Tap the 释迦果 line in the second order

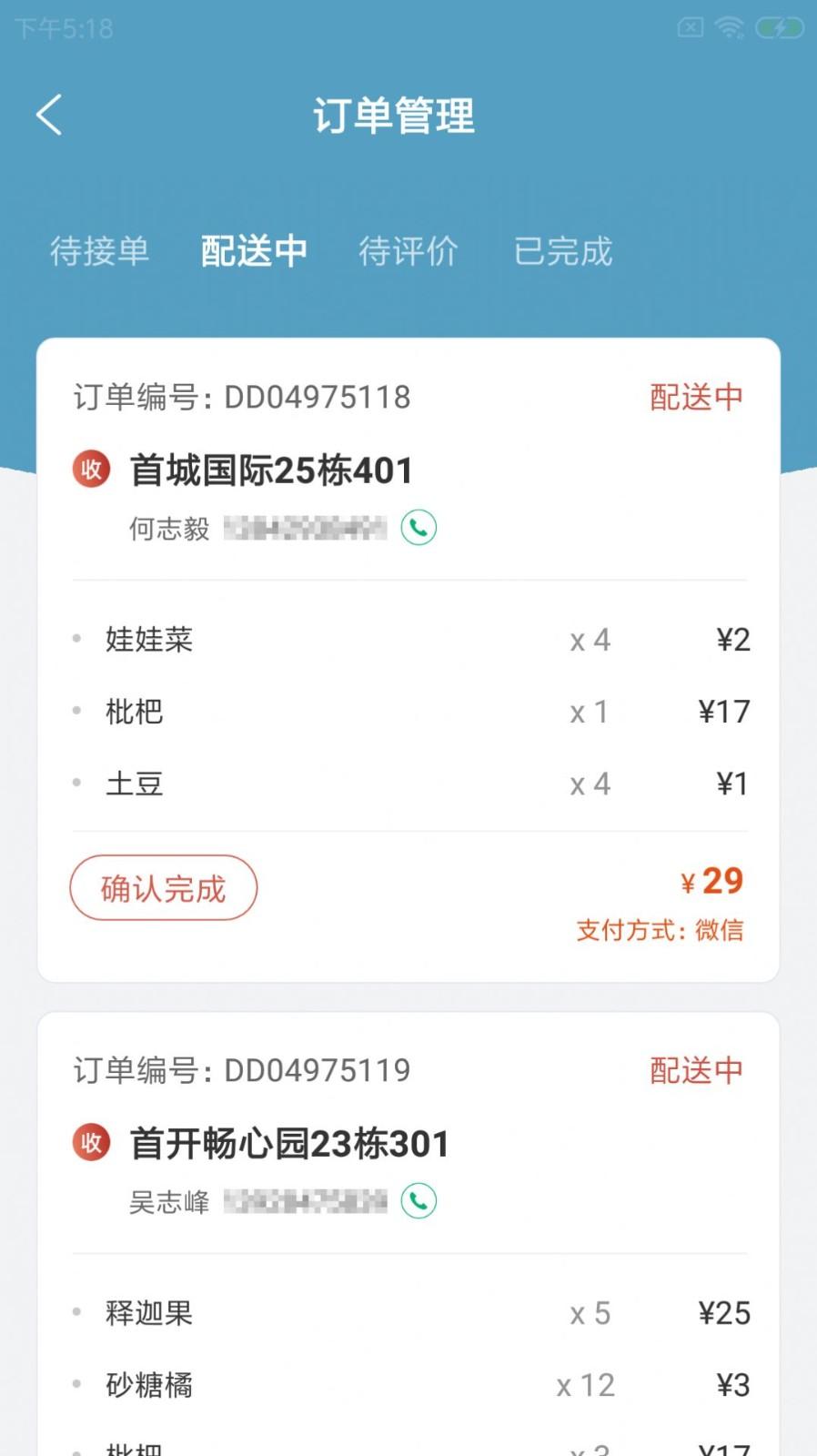tap(147, 1313)
